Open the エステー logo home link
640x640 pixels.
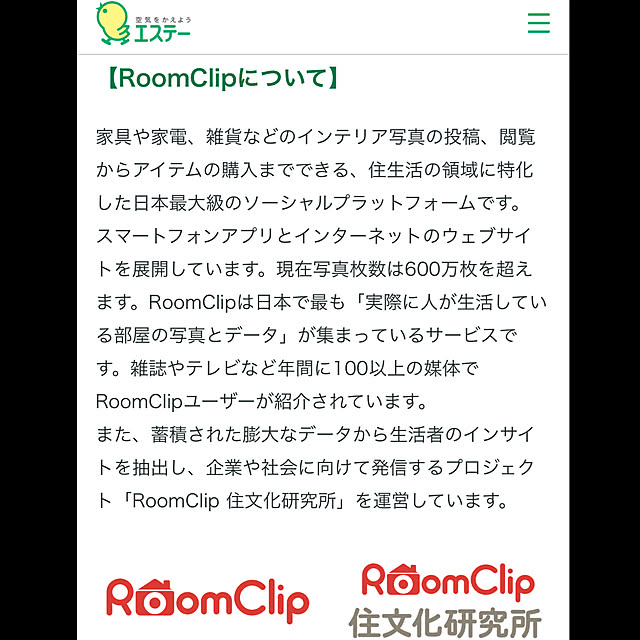[143, 23]
